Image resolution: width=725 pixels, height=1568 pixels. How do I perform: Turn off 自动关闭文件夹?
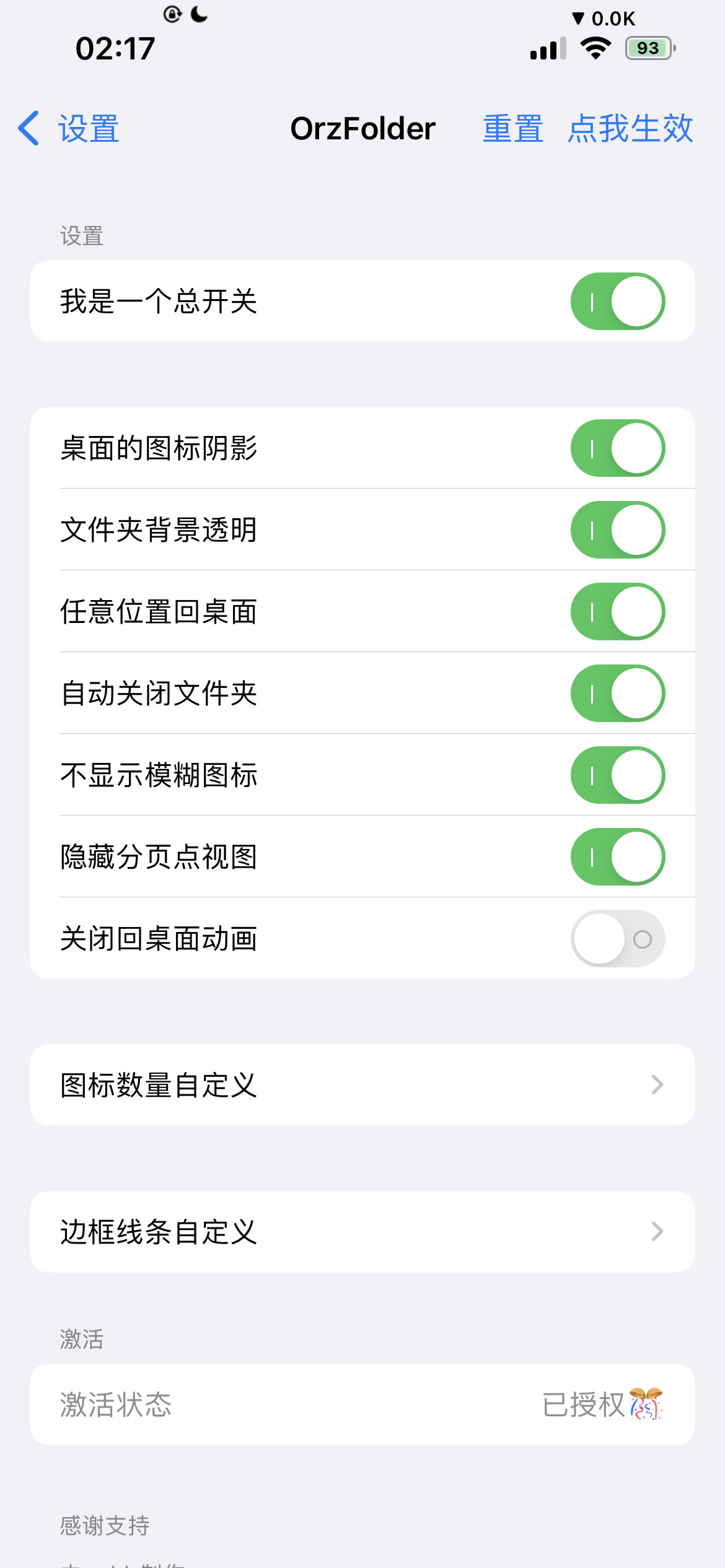617,694
